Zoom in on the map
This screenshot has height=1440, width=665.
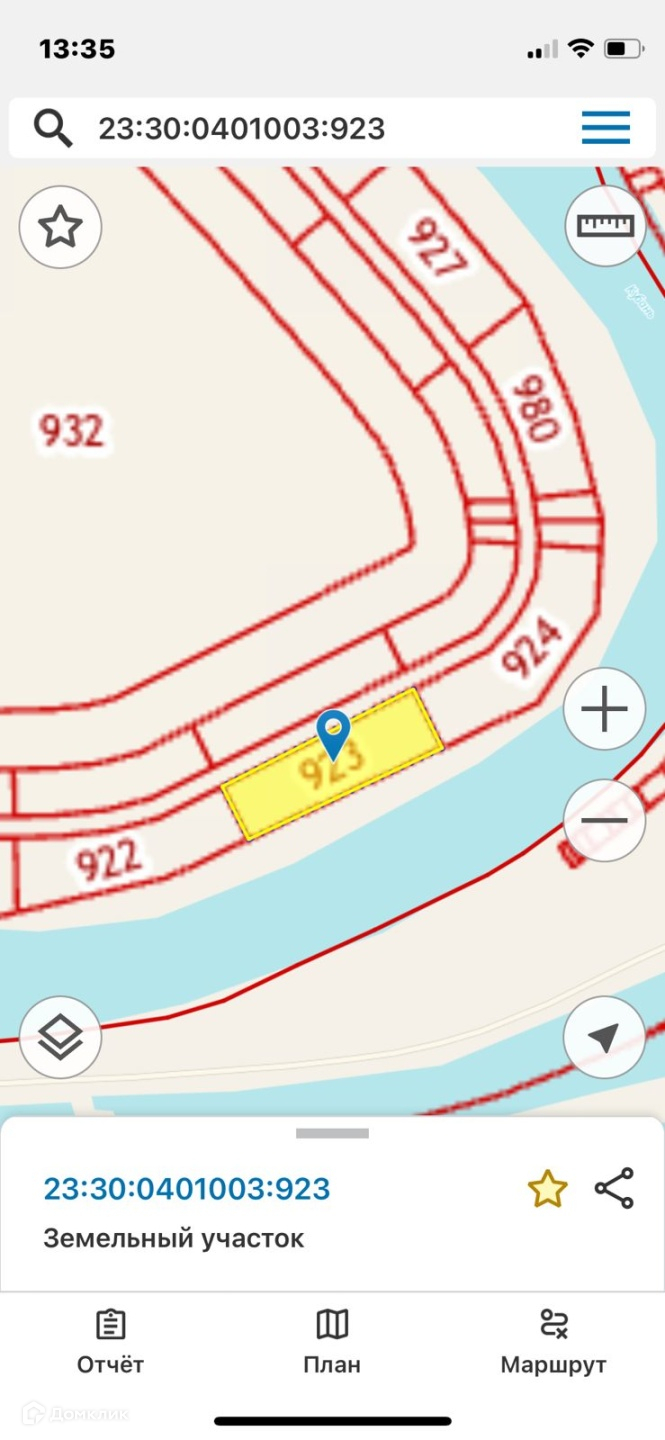pyautogui.click(x=604, y=710)
